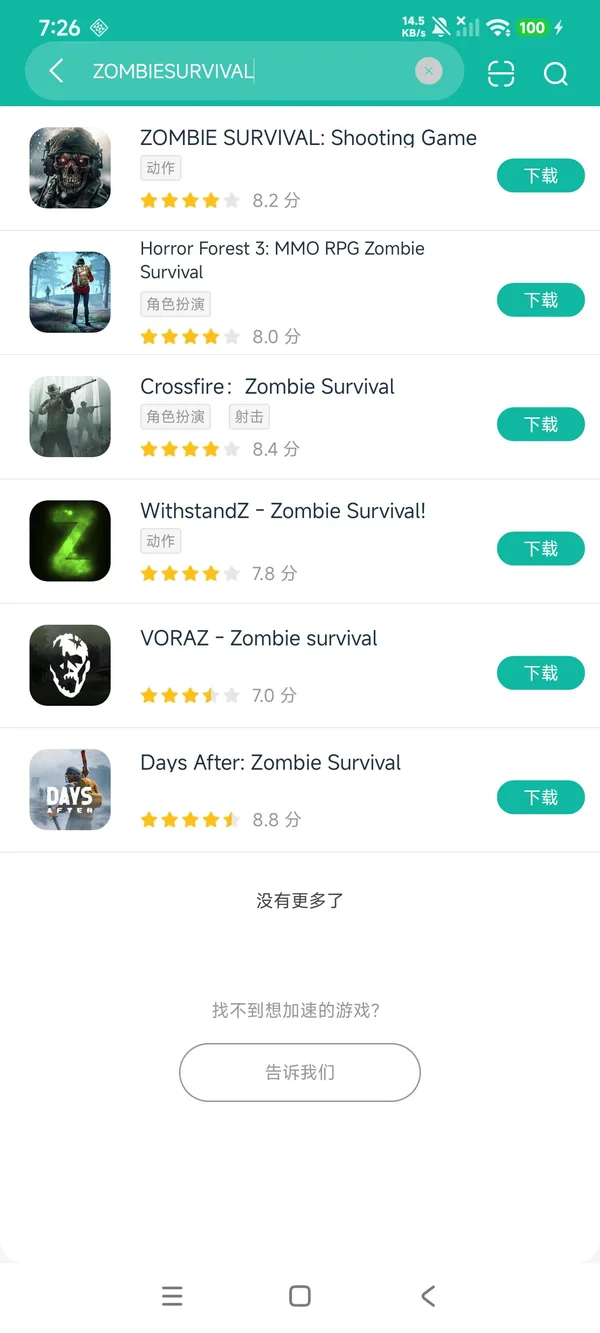Open Days After: Zombie Survival listing

point(270,763)
